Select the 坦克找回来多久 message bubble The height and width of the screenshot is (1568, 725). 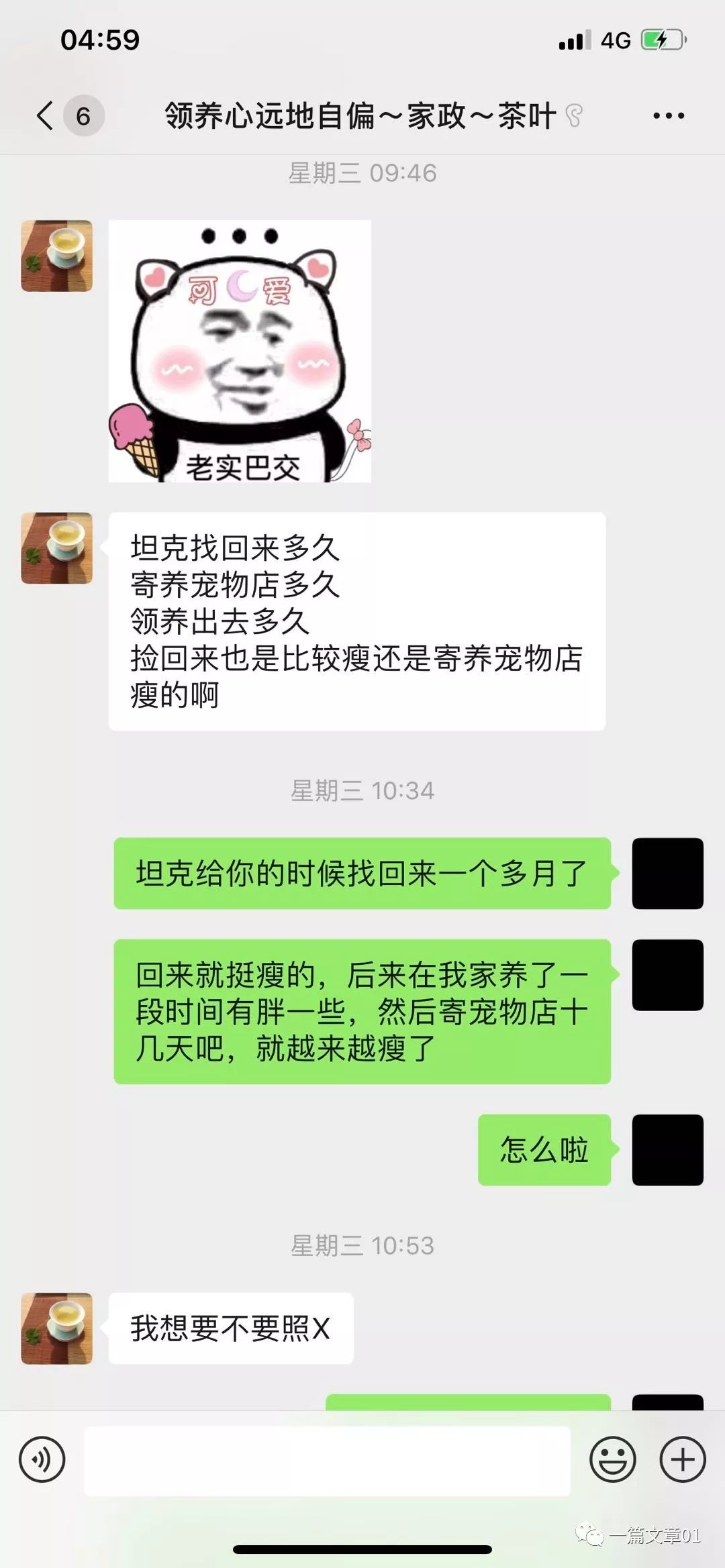click(359, 621)
